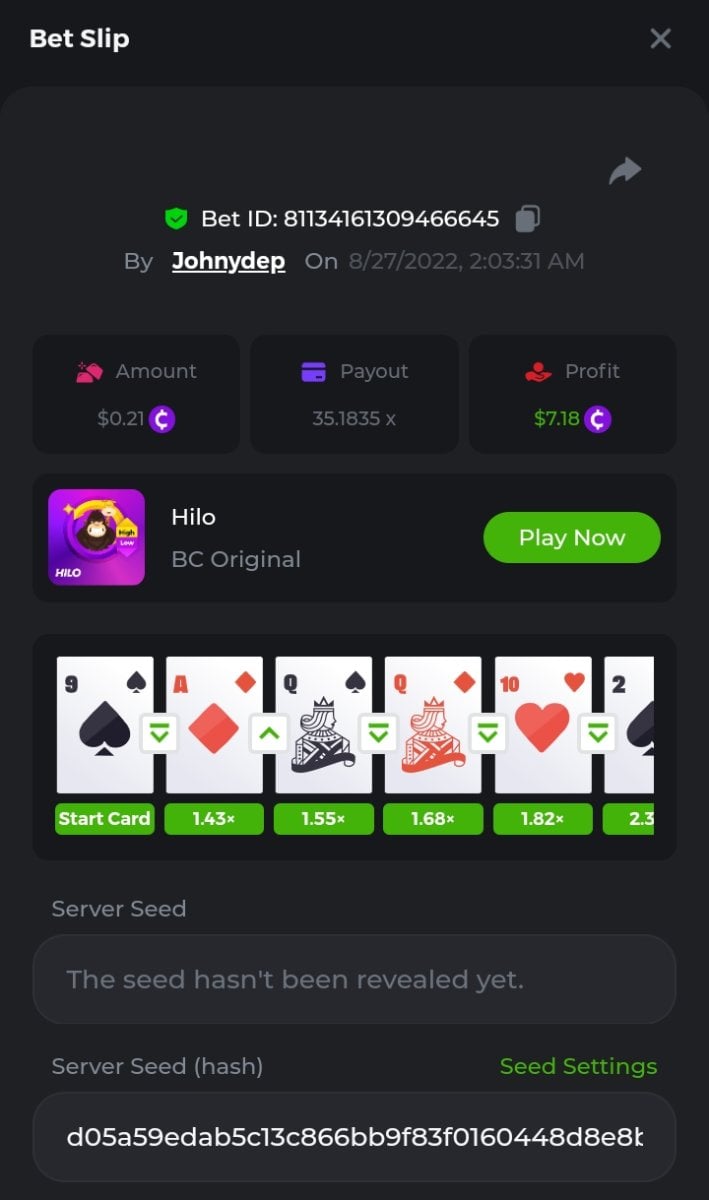
Task: Select the Server Seed hash field
Action: (x=354, y=1137)
